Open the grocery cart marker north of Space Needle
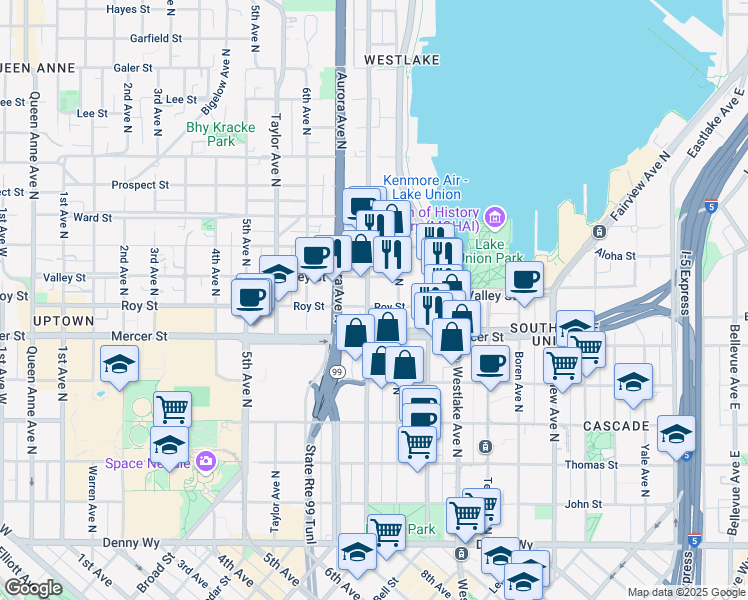748x600 pixels. [x=173, y=409]
